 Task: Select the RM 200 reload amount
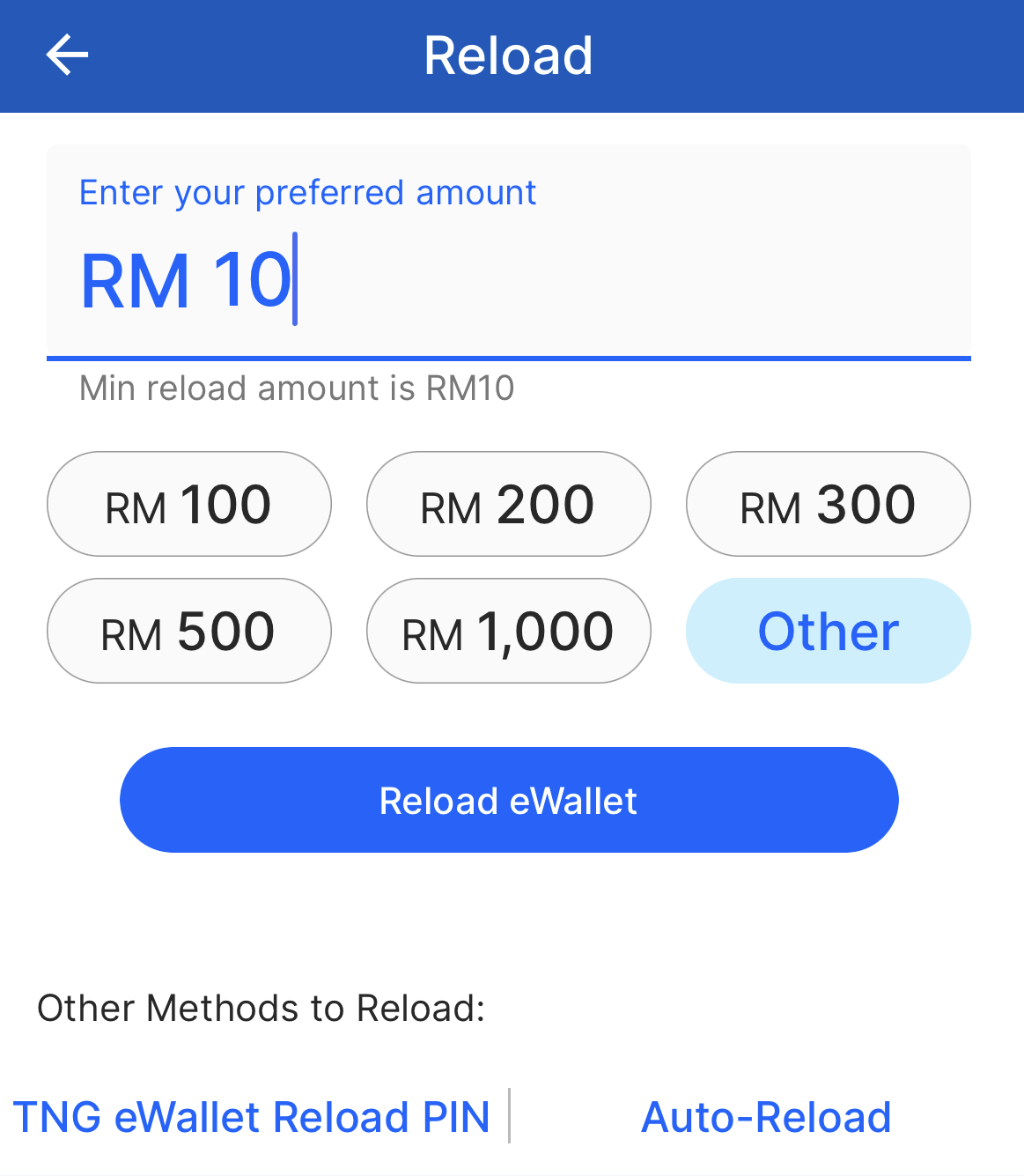508,504
